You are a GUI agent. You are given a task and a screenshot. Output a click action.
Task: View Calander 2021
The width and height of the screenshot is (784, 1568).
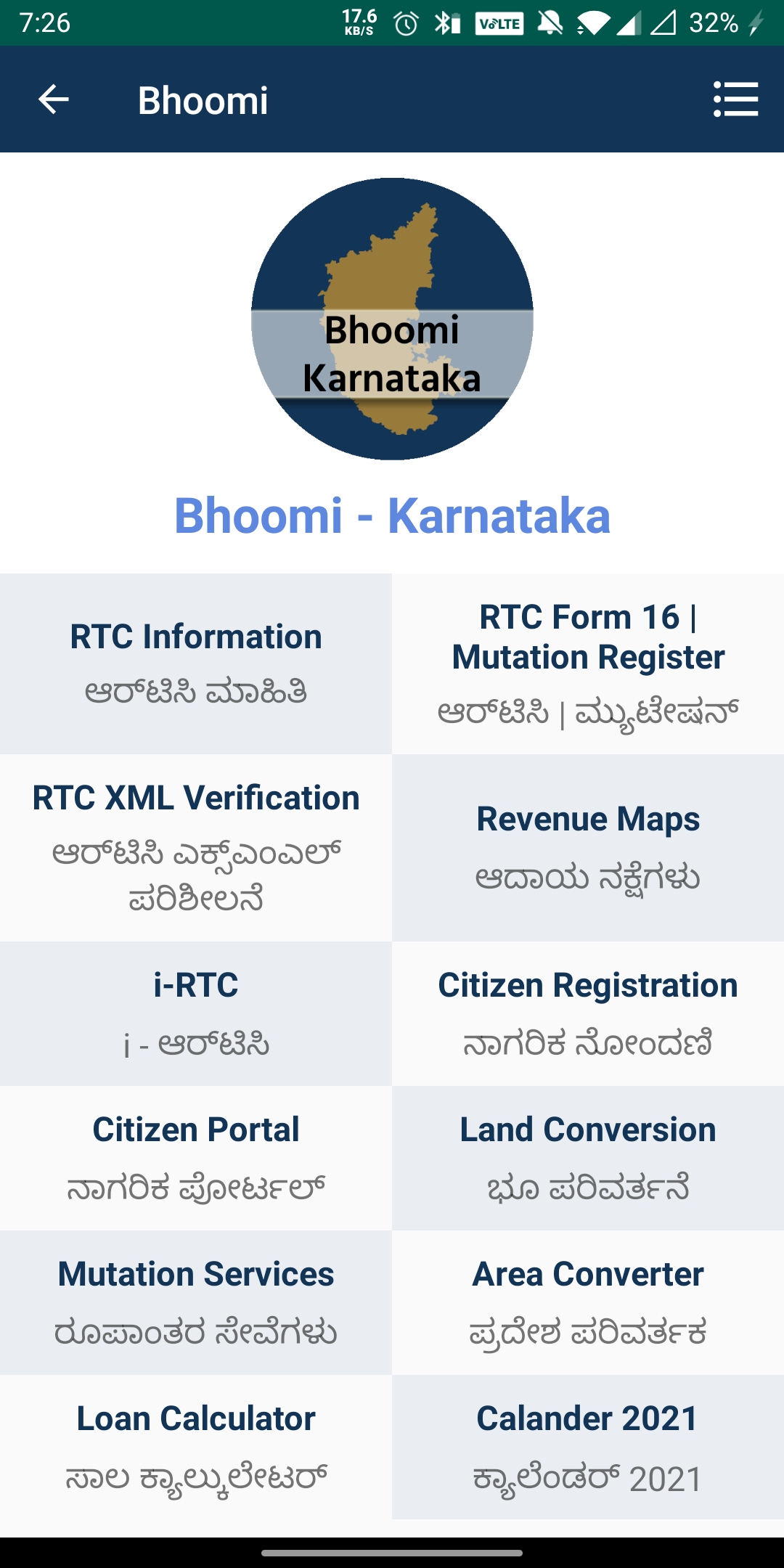(x=588, y=1447)
